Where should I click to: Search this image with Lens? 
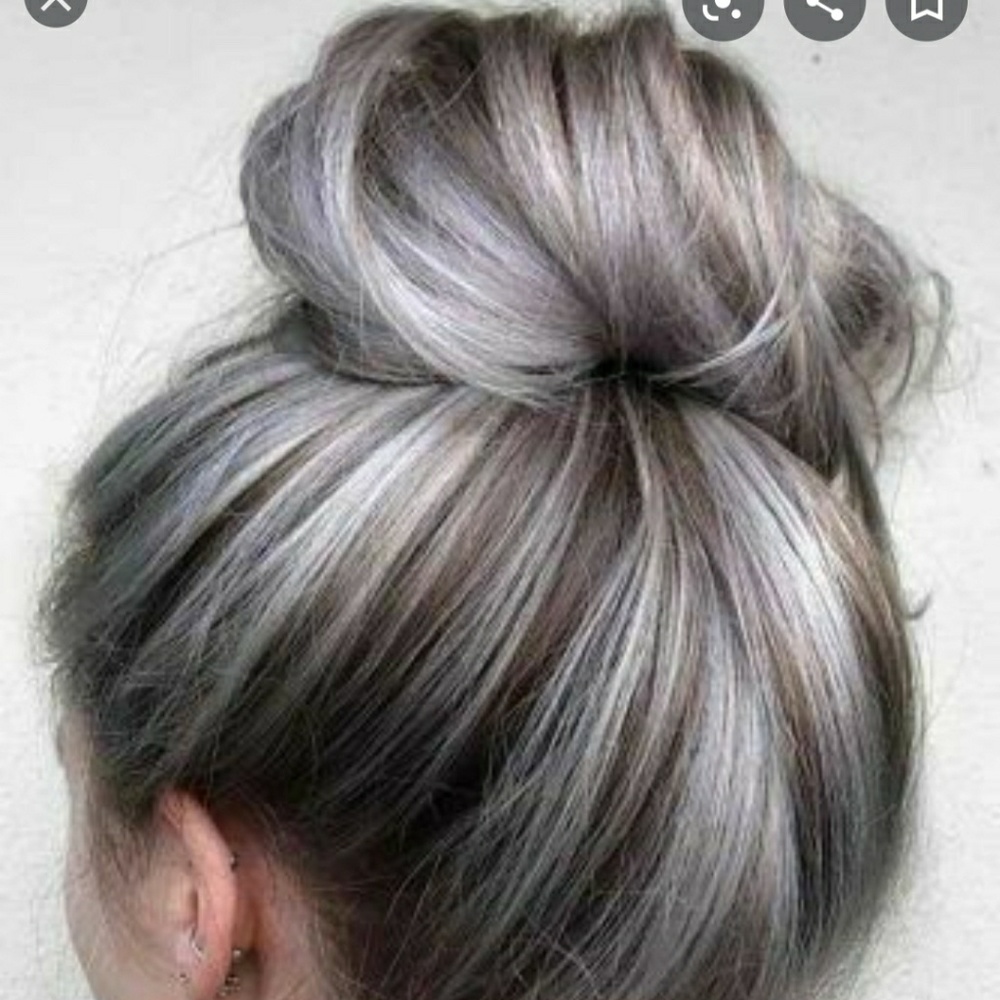pos(722,7)
